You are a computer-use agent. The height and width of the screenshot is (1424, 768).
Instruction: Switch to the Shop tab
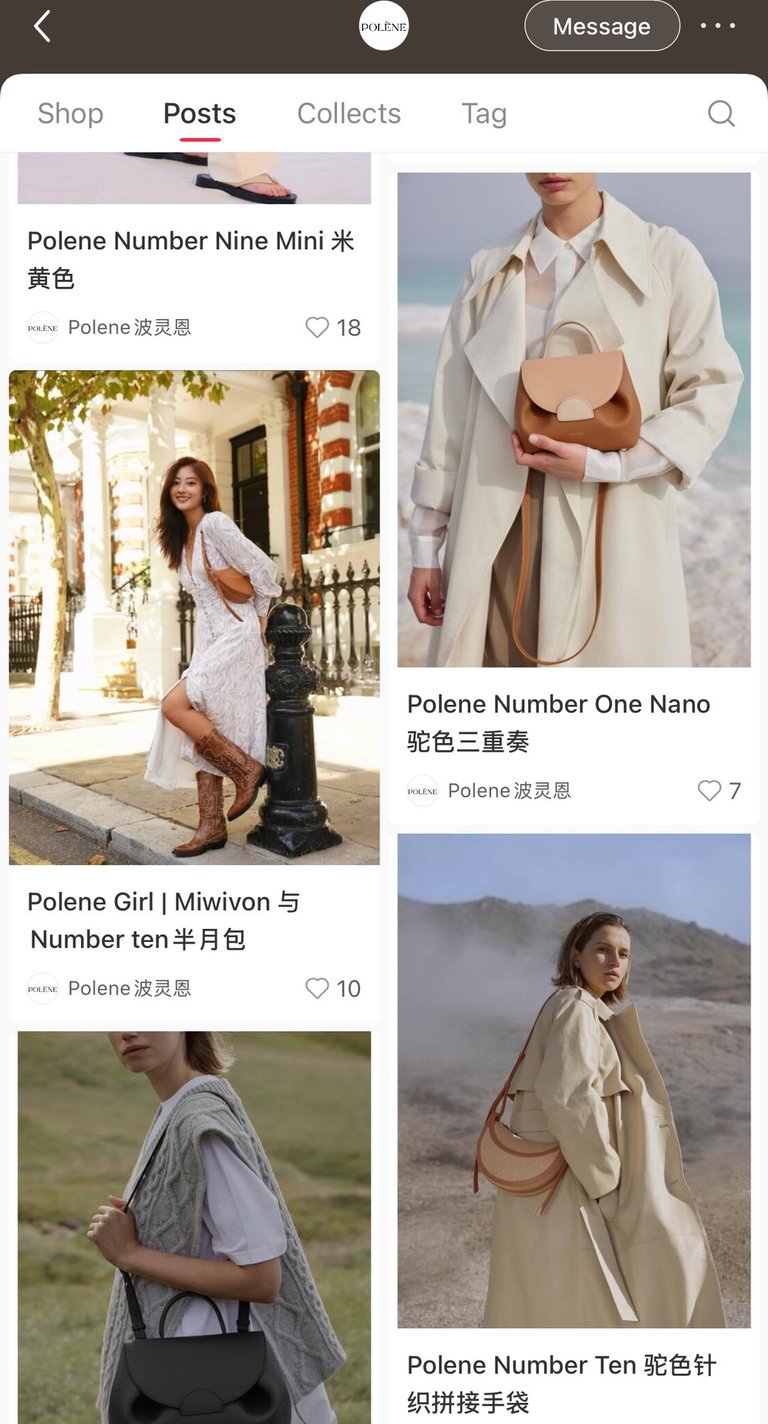[x=70, y=114]
